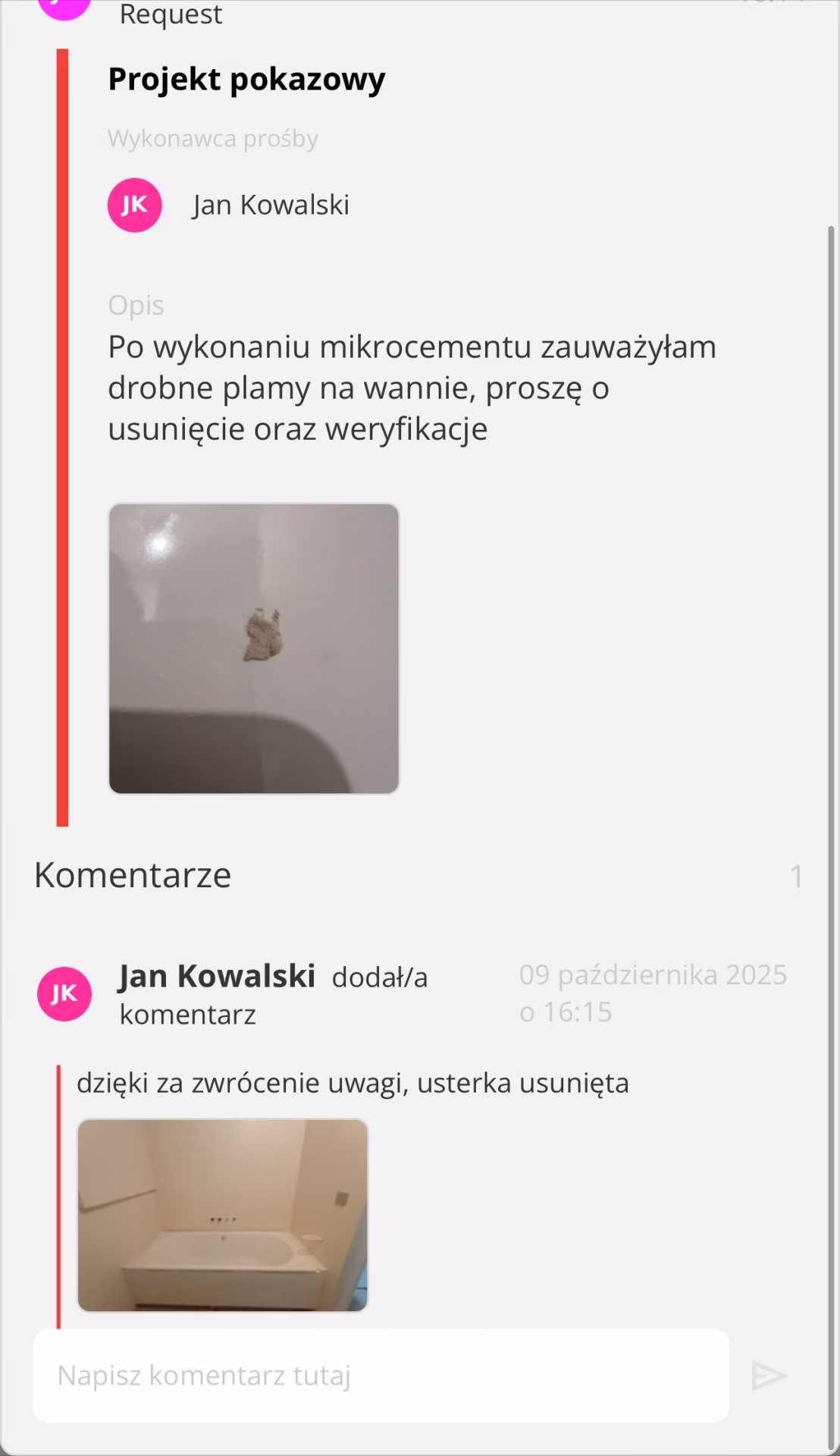Open the bathtub photo in Jan Kowalski's comment
840x1456 pixels.
222,1215
